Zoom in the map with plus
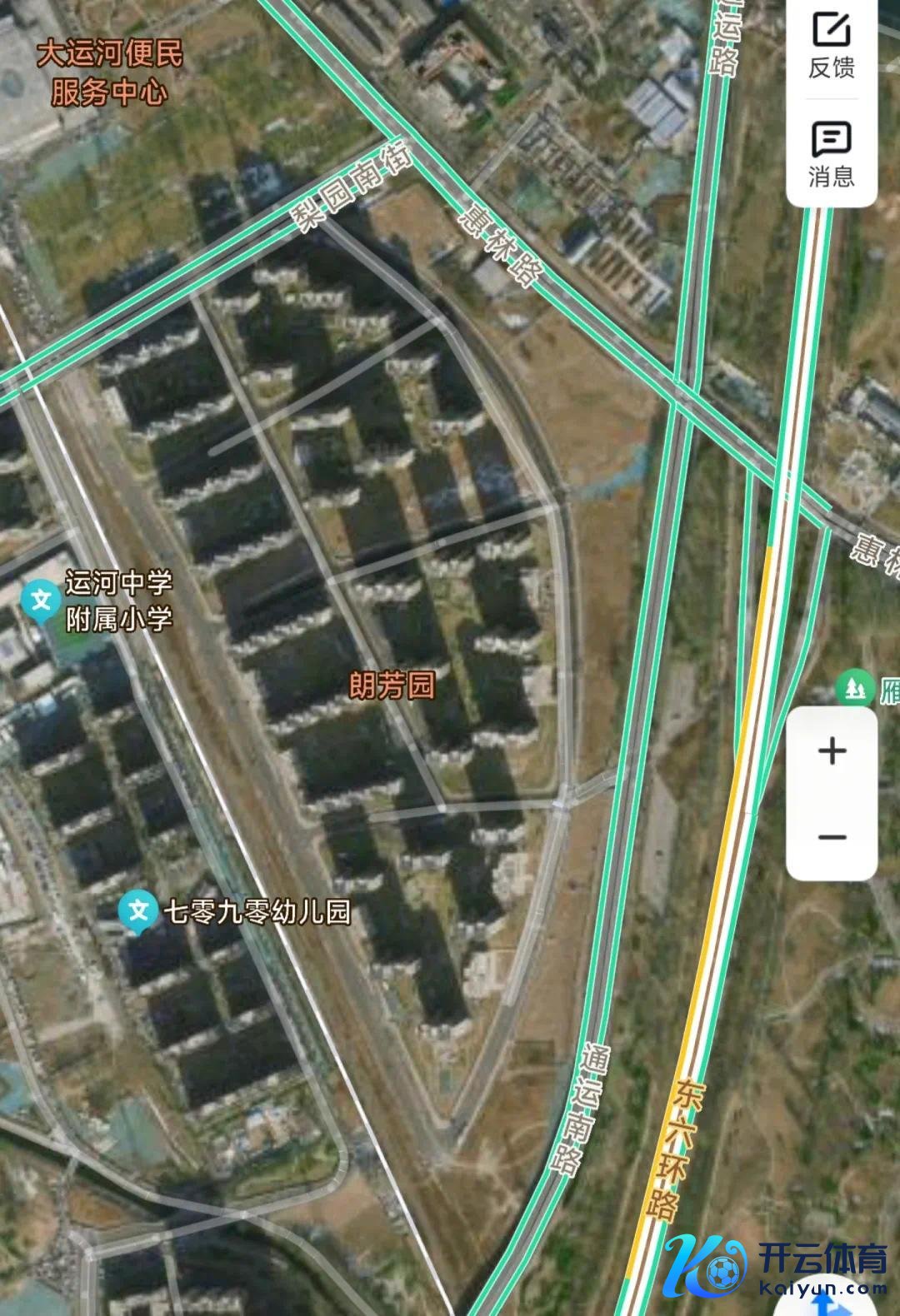This screenshot has width=900, height=1316. click(x=832, y=751)
